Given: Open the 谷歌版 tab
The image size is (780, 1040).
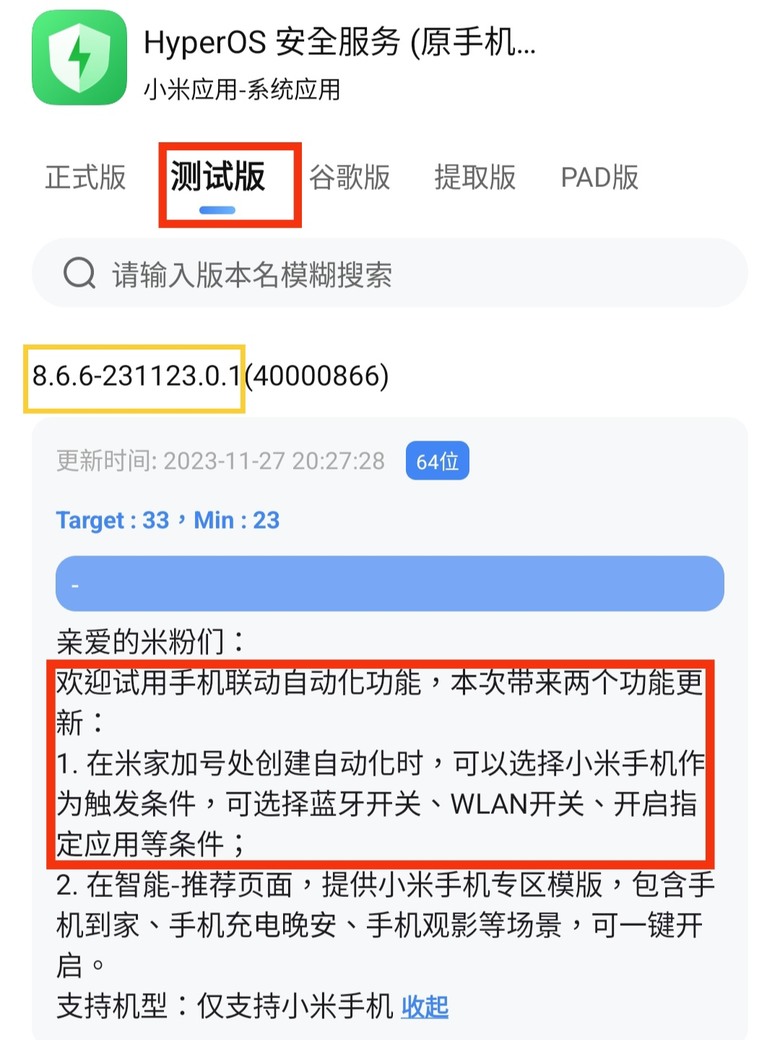Looking at the screenshot, I should point(349,178).
